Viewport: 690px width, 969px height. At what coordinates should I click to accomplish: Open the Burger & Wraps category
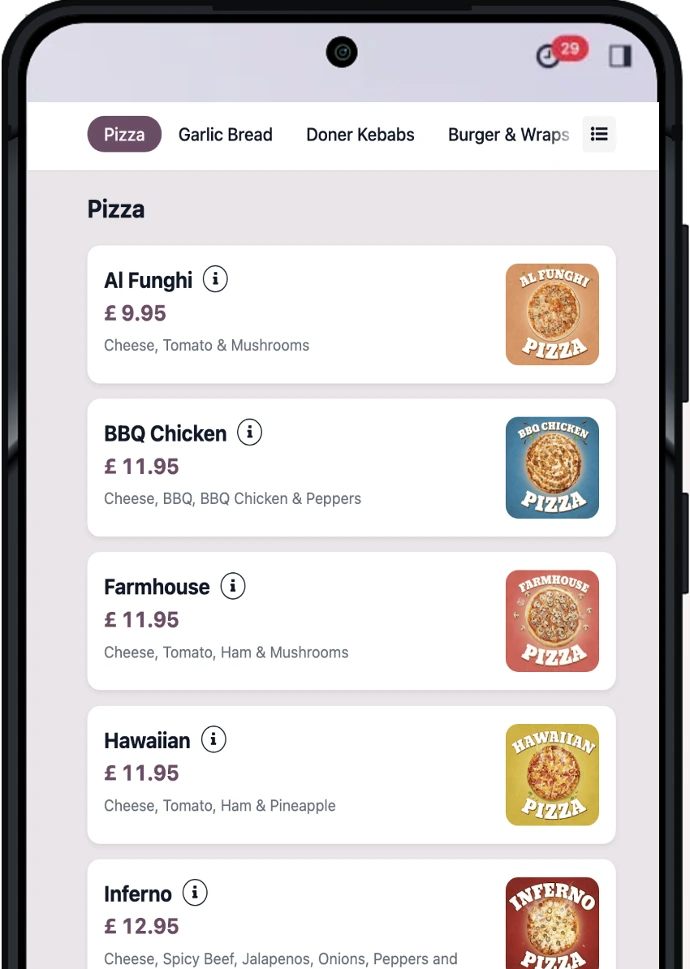tap(508, 135)
